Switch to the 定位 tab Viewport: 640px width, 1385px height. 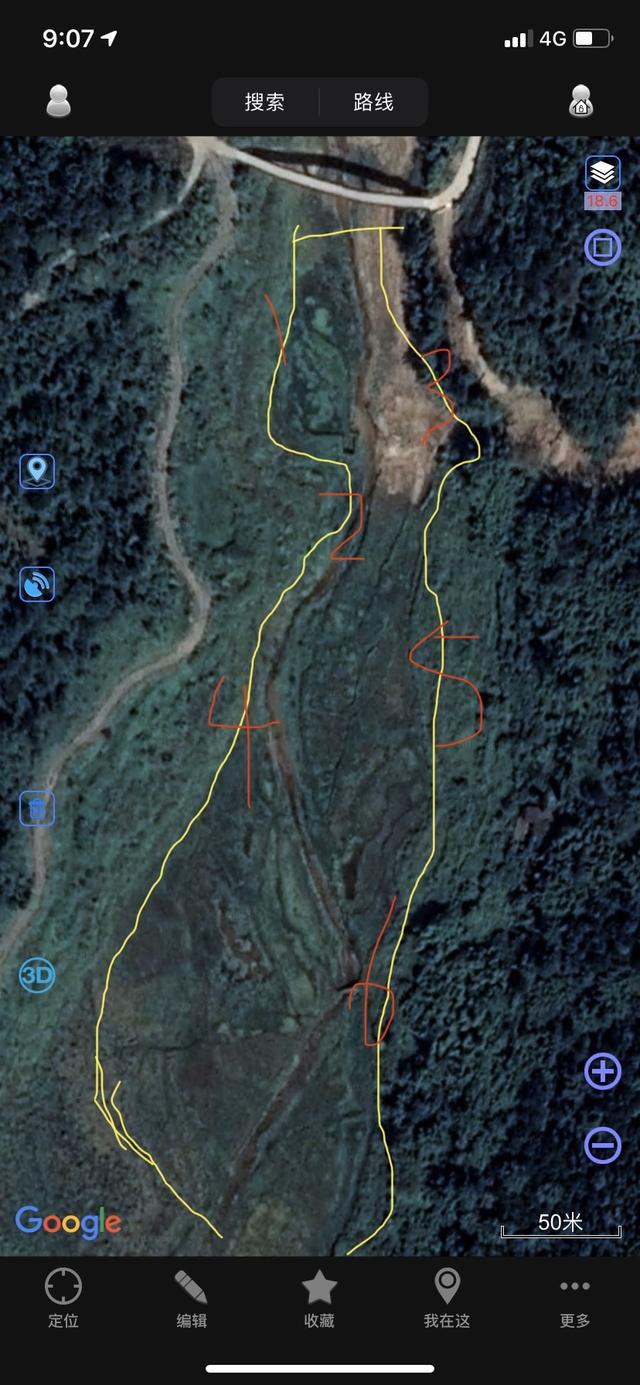[63, 1299]
